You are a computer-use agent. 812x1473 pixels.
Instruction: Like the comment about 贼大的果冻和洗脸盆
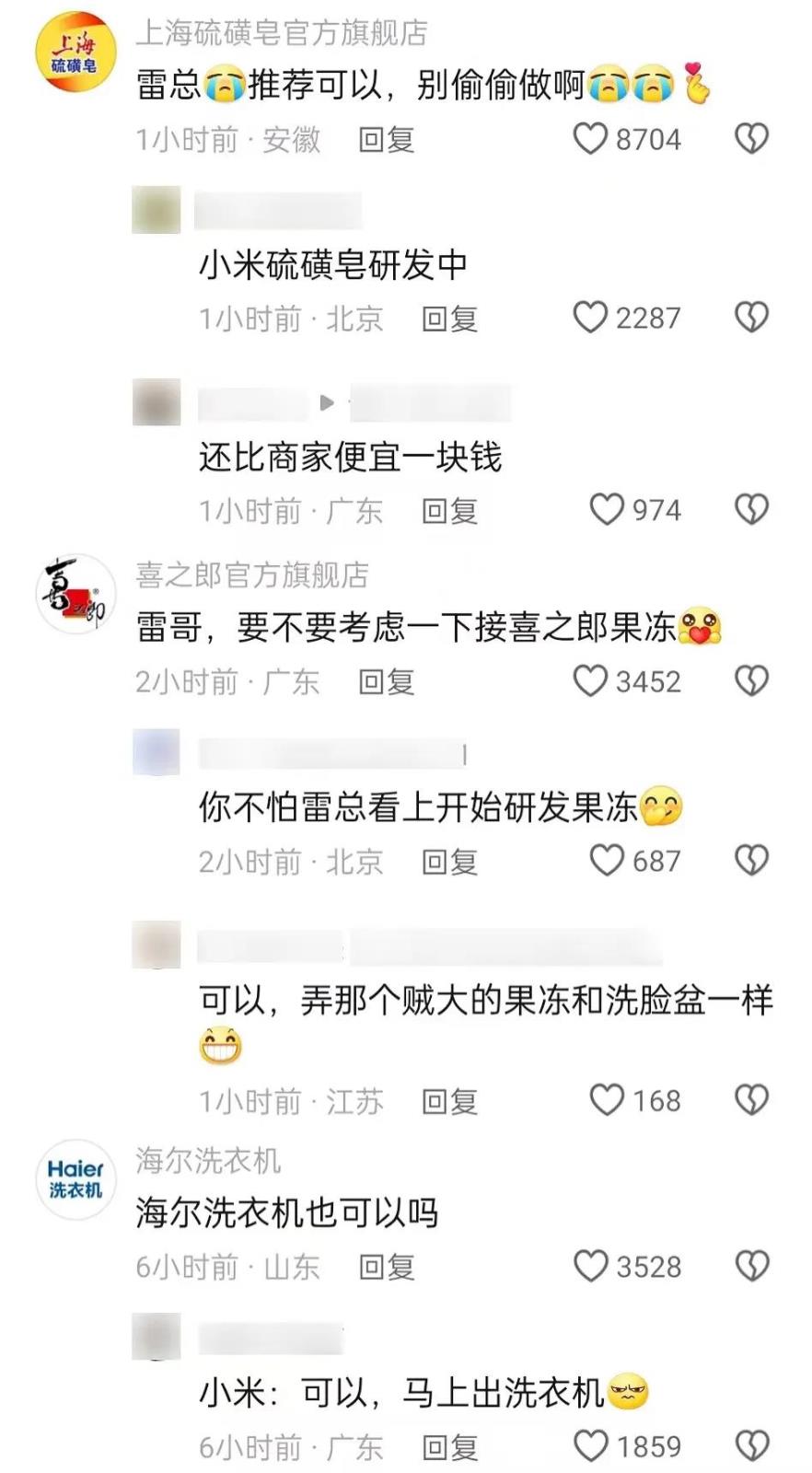click(x=607, y=1100)
